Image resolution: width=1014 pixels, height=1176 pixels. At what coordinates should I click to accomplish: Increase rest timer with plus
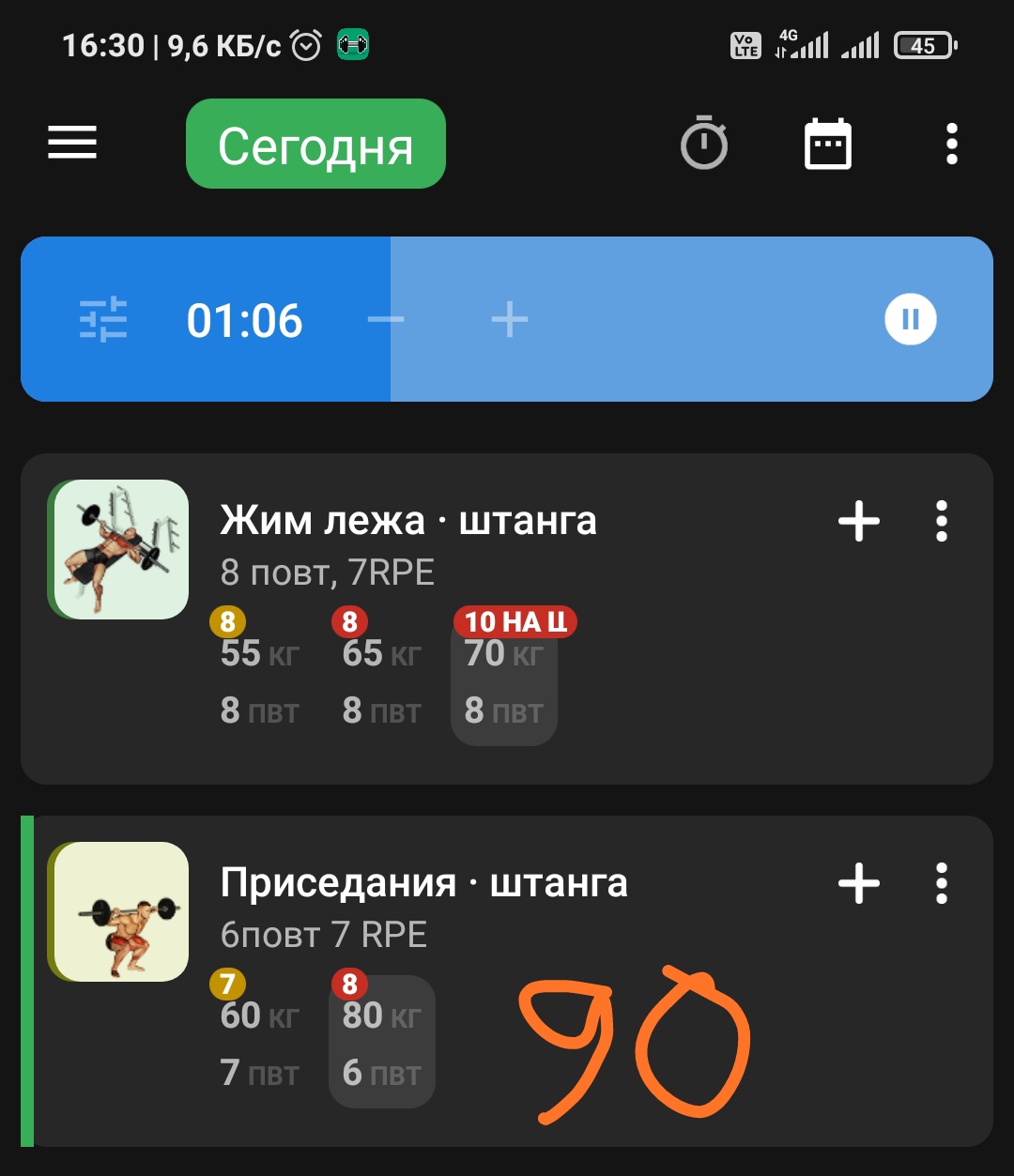click(x=510, y=320)
